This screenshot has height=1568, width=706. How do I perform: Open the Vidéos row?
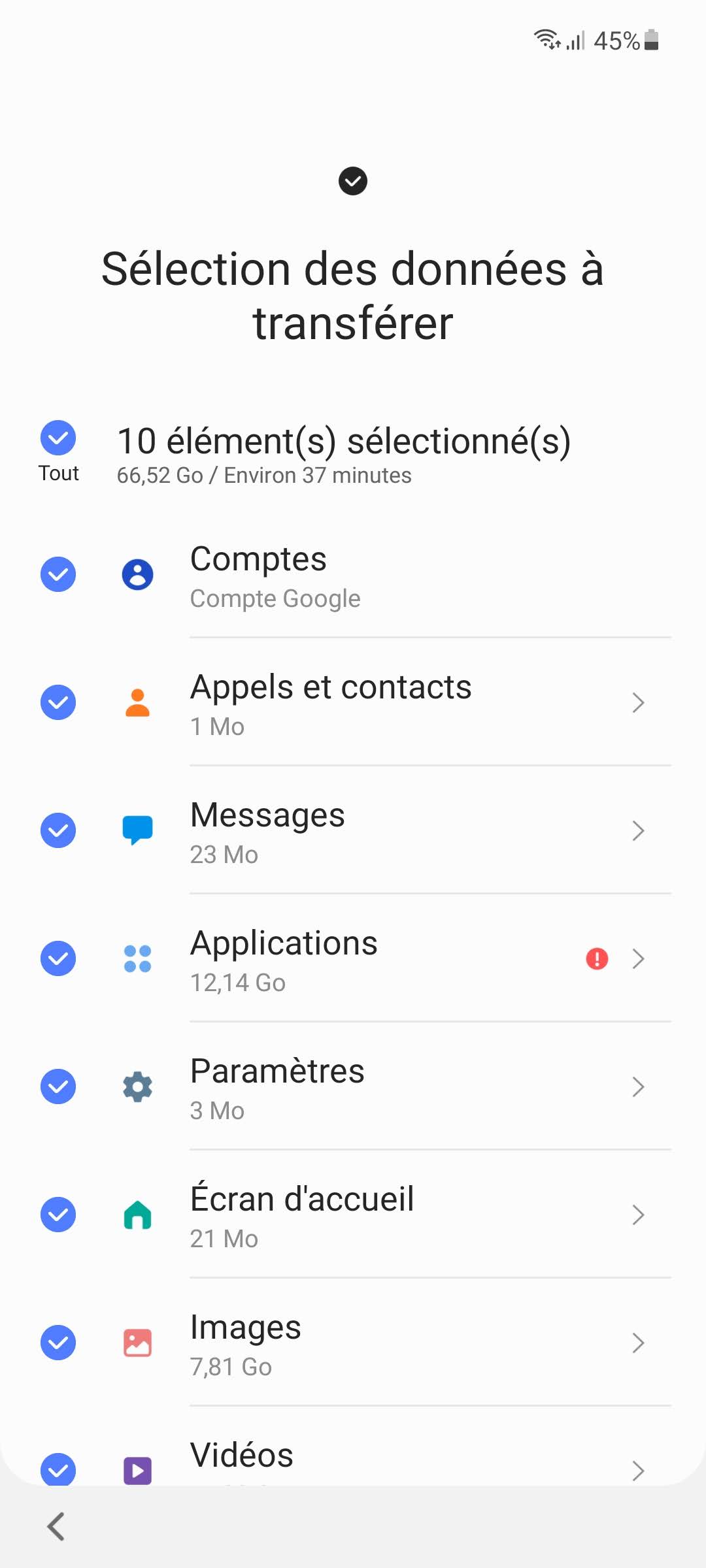638,1470
